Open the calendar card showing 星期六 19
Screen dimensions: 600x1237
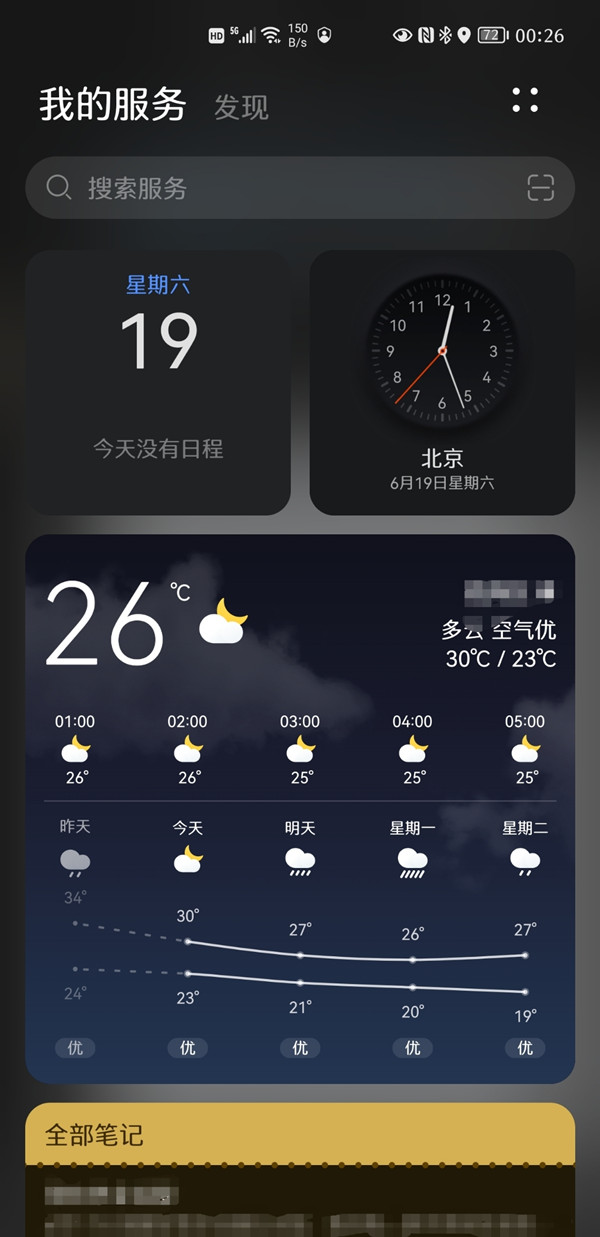pyautogui.click(x=158, y=382)
